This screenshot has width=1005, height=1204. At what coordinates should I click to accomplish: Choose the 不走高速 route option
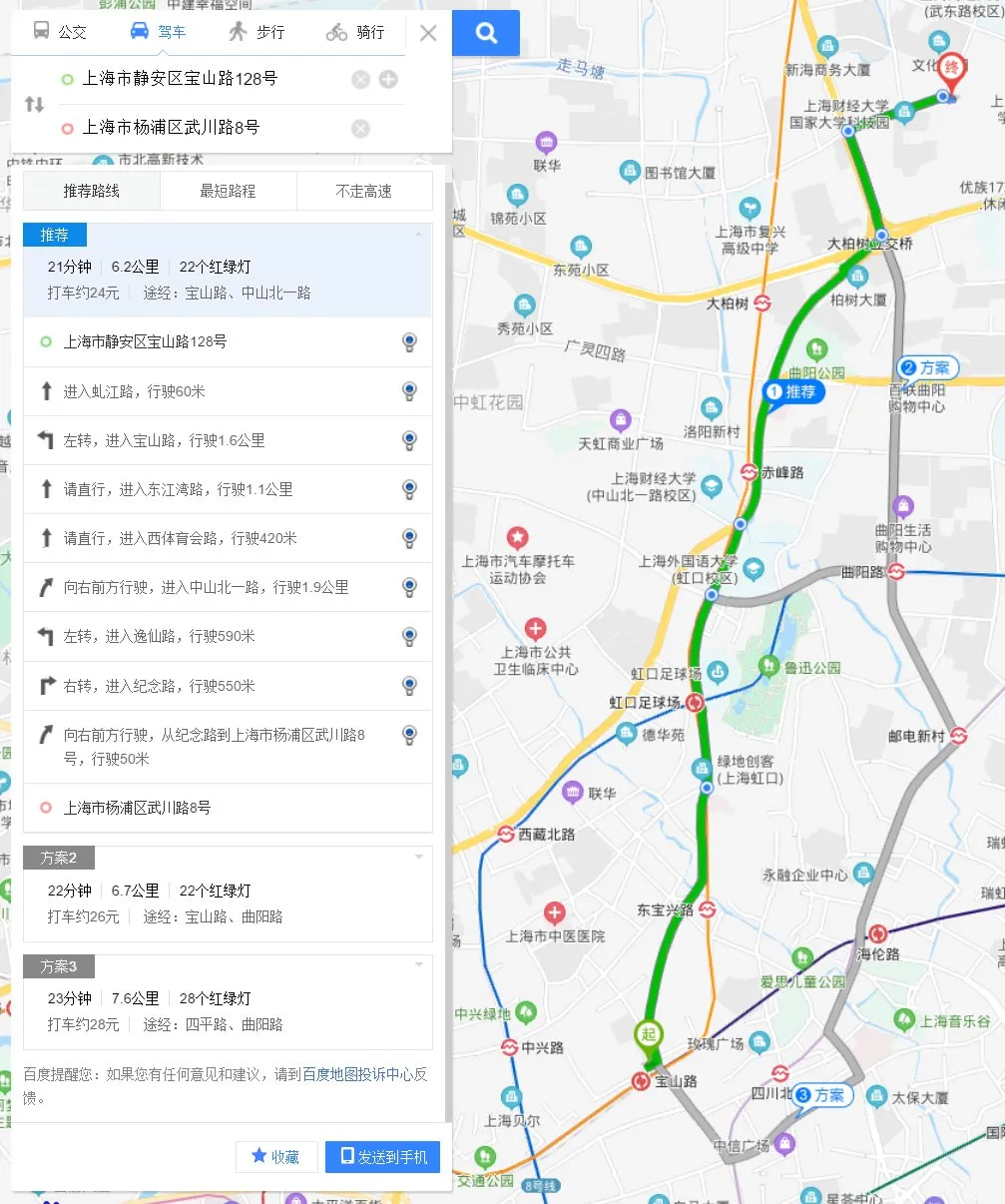pos(364,191)
